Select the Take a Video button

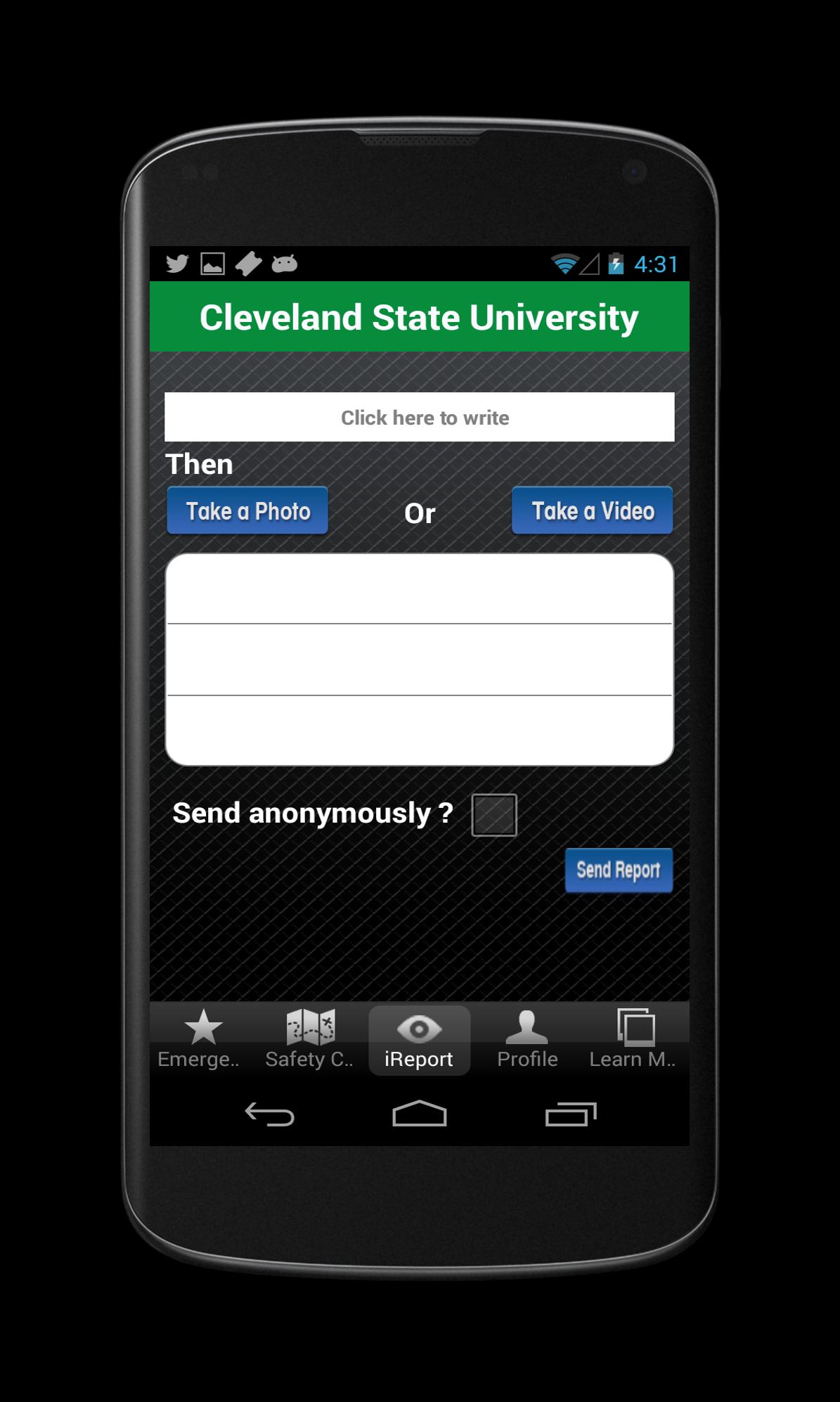pyautogui.click(x=592, y=510)
